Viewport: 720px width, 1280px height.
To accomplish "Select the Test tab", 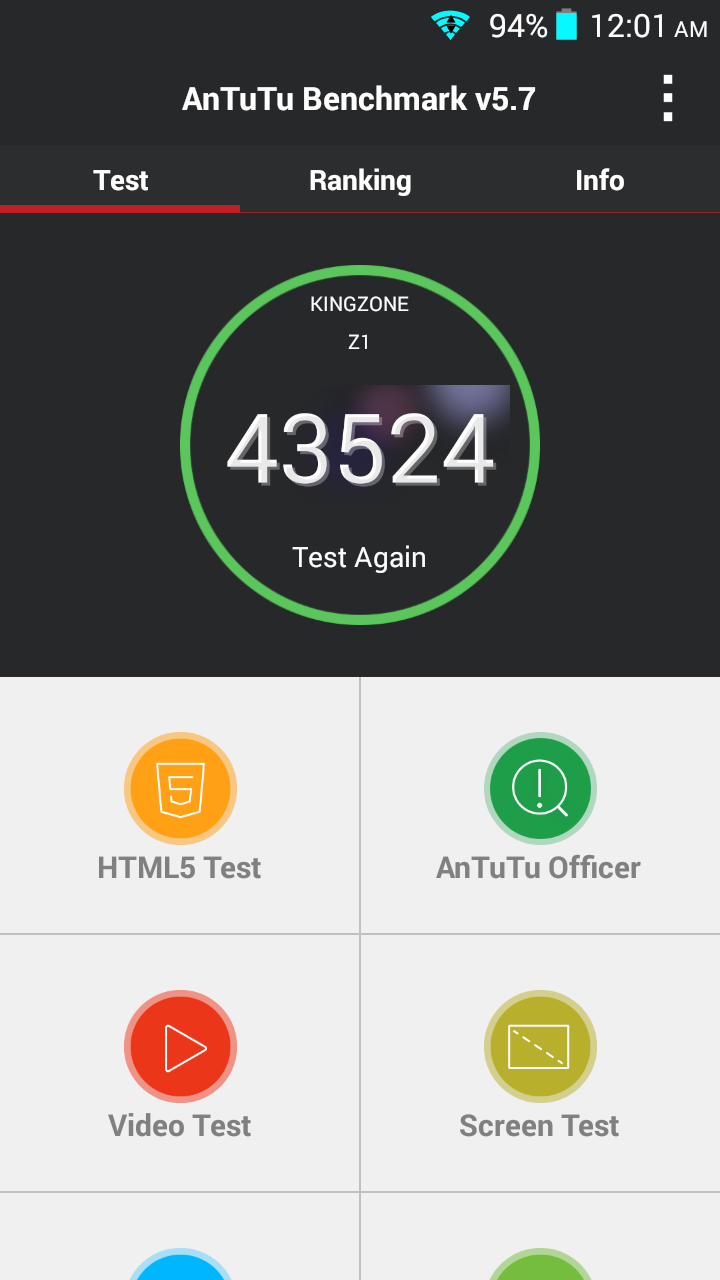I will click(120, 180).
